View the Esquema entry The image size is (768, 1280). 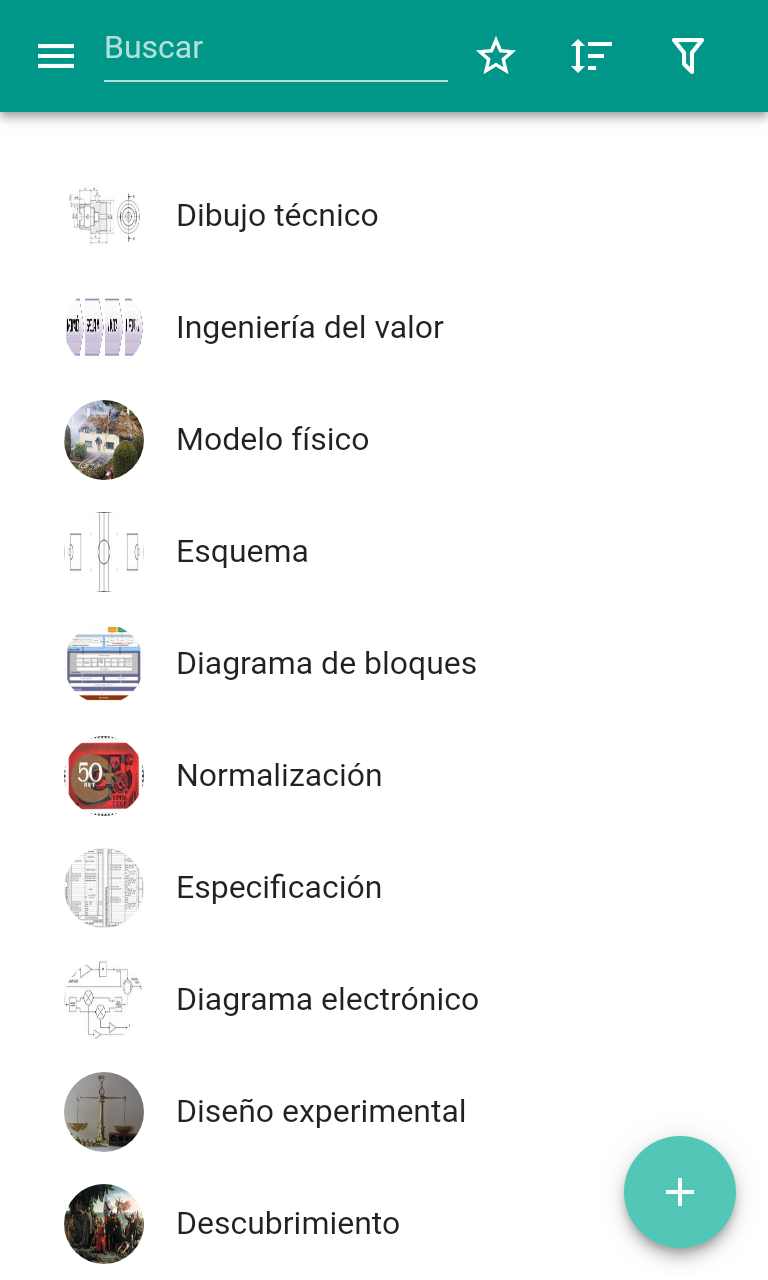242,552
